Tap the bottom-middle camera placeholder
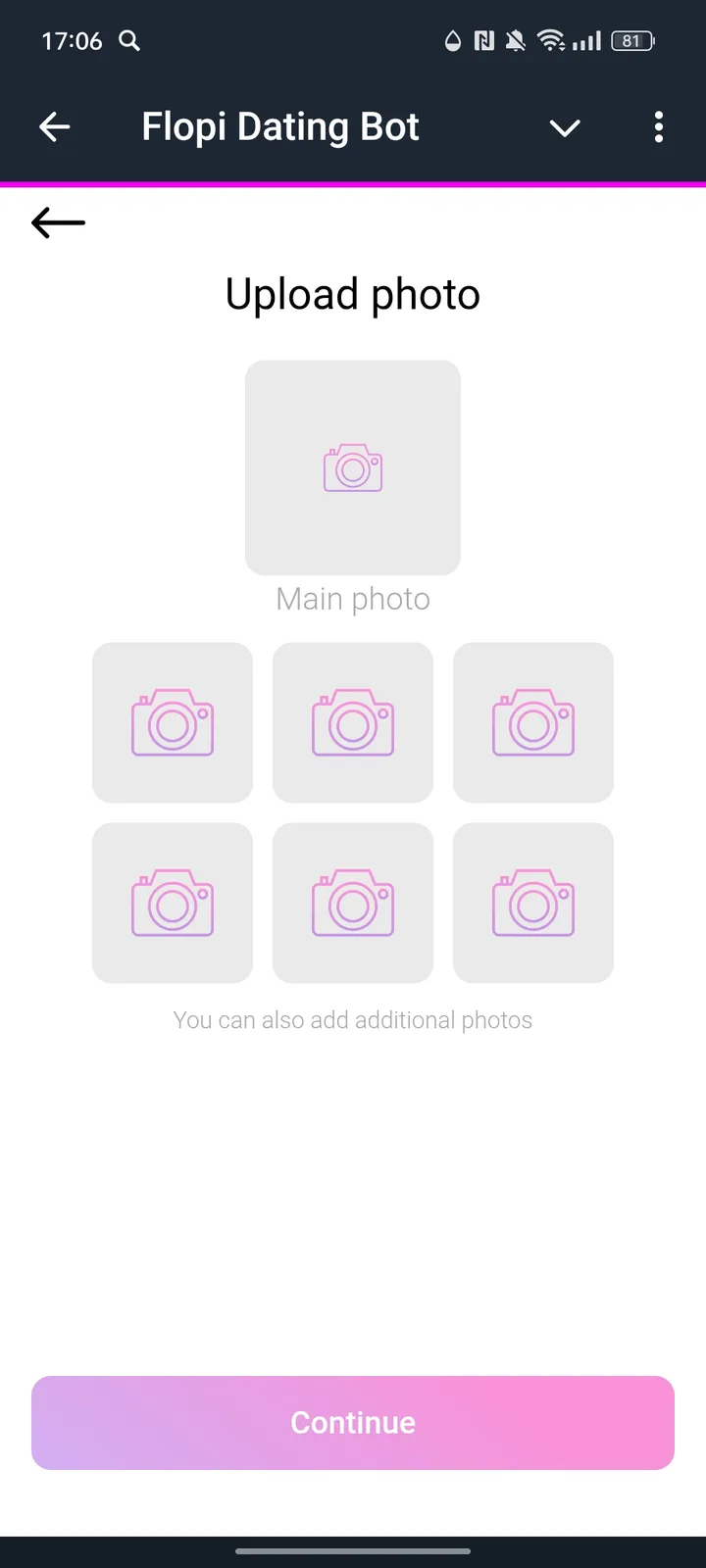Viewport: 706px width, 1568px height. tap(353, 902)
